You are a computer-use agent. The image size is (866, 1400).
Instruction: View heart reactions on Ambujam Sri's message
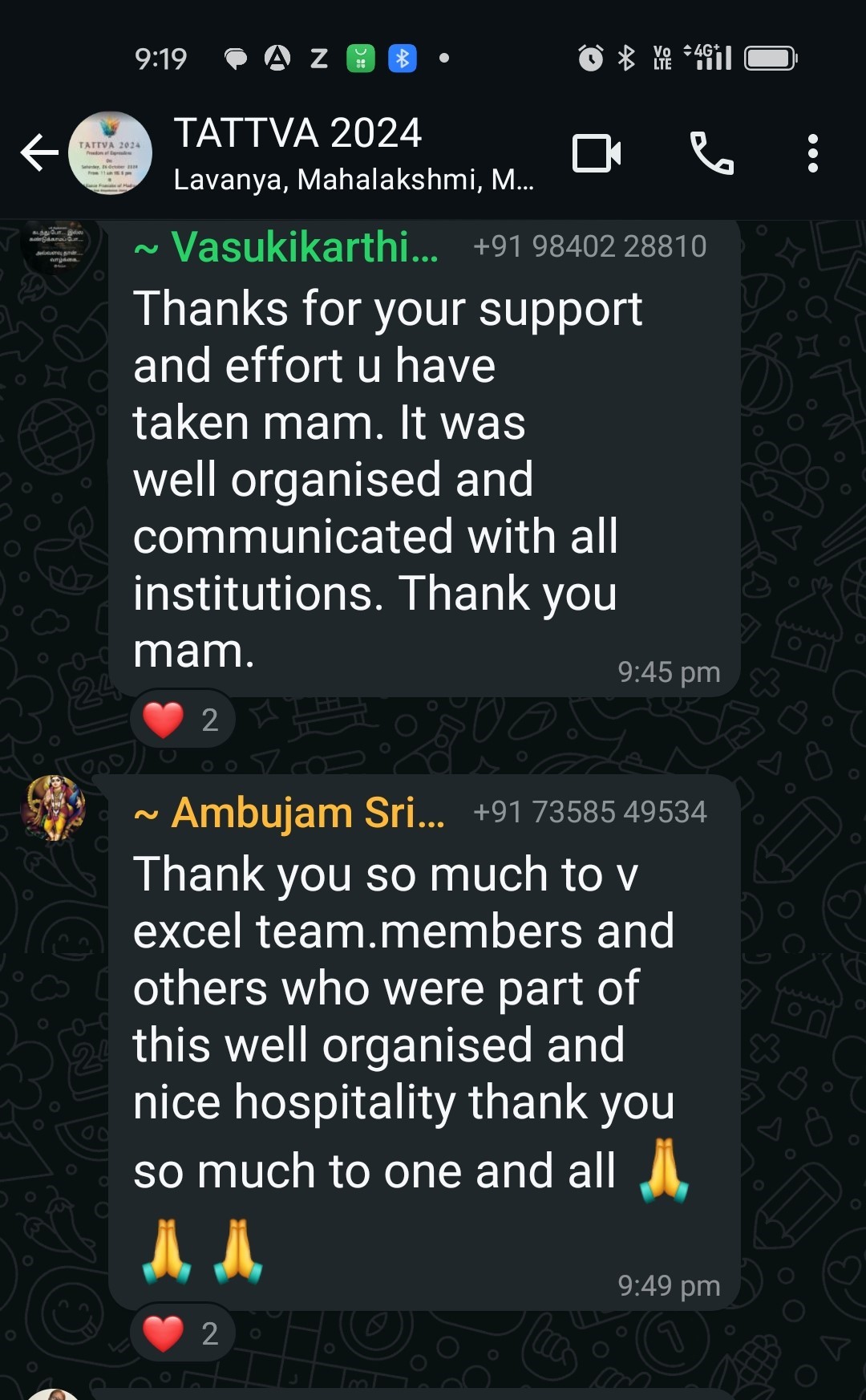(182, 1333)
